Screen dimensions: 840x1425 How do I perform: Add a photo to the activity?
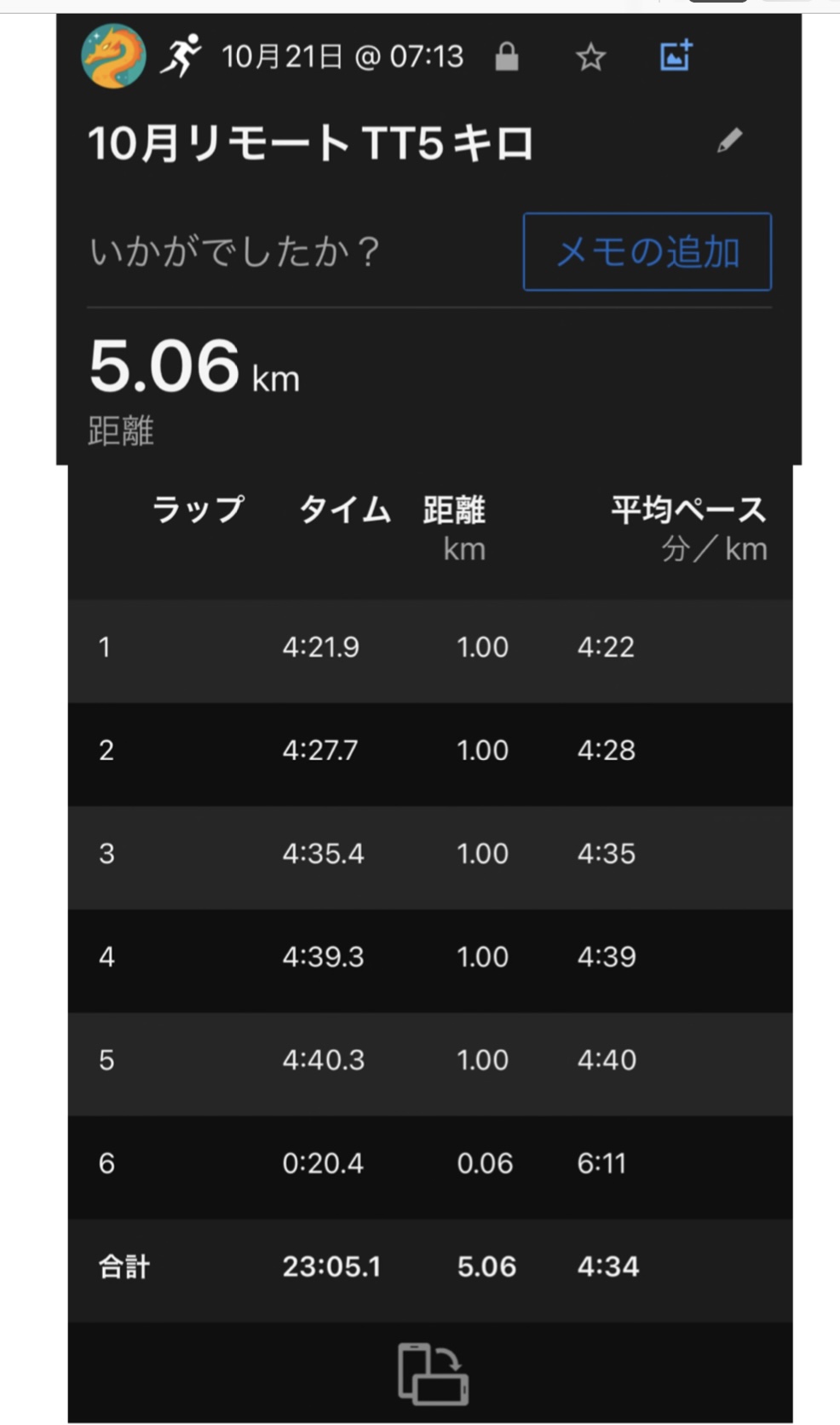click(x=676, y=56)
